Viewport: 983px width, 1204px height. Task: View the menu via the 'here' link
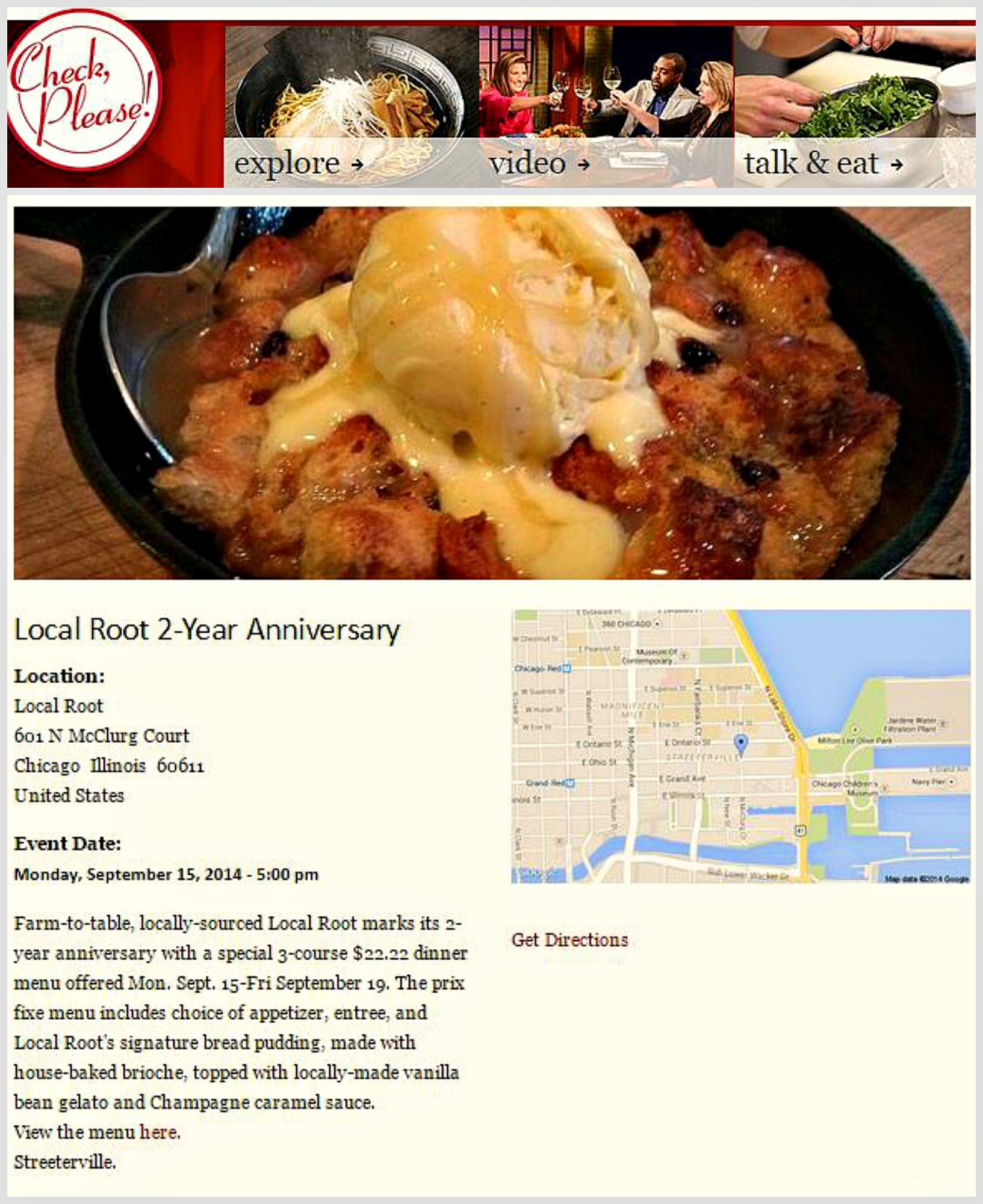159,1132
